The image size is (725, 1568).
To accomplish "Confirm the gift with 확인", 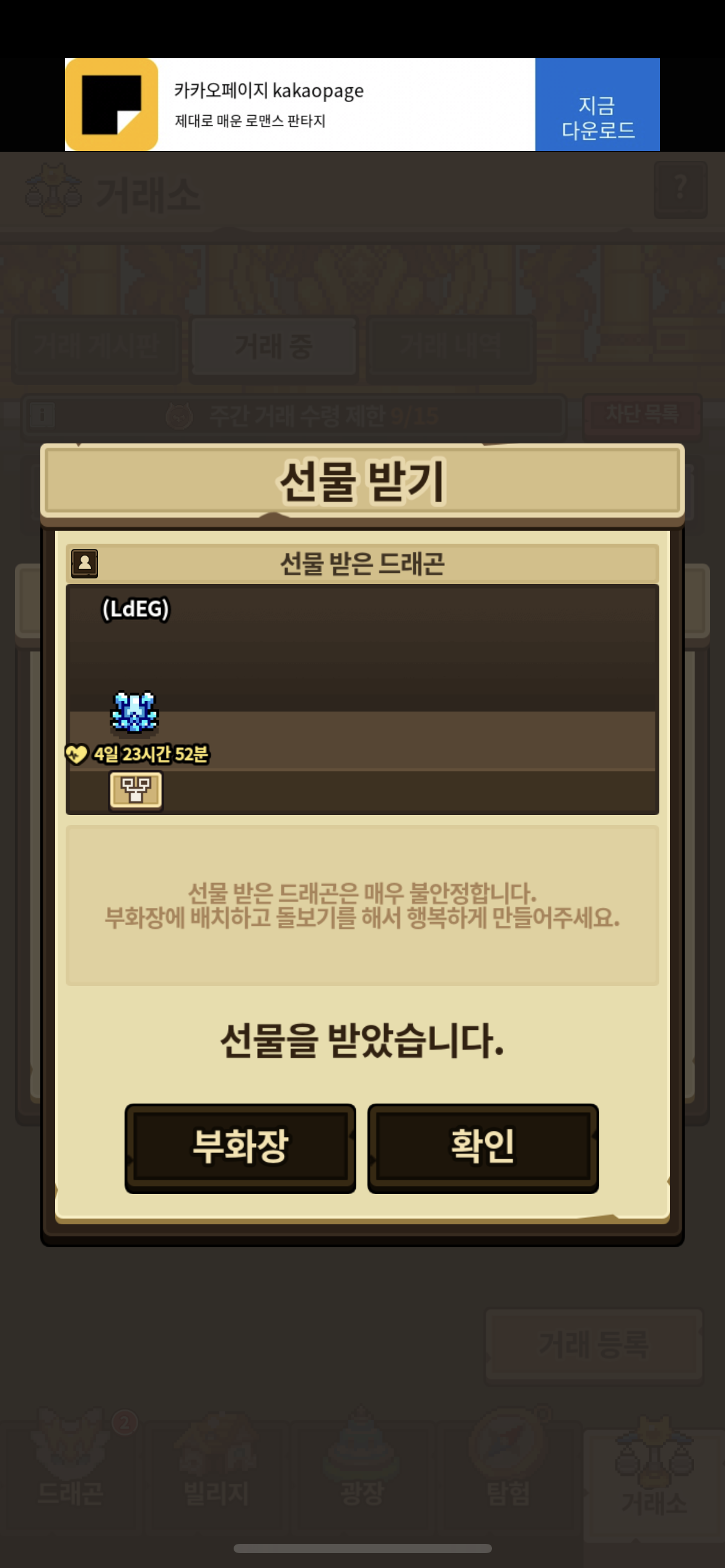I will tap(483, 1147).
